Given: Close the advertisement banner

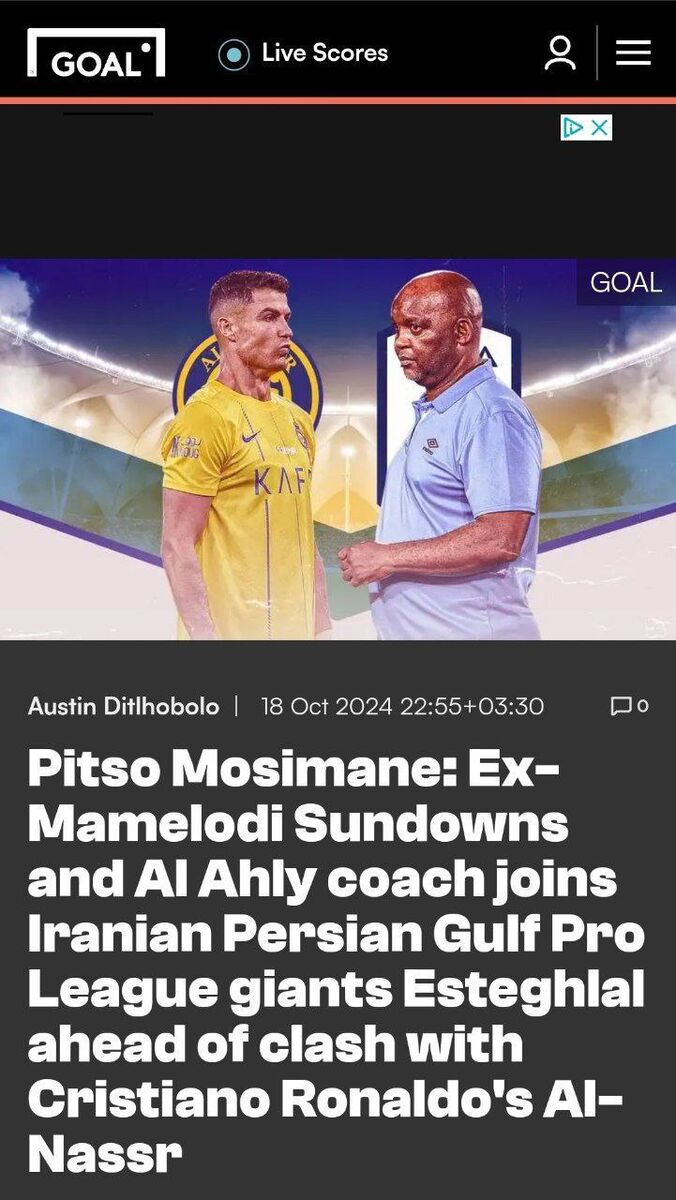Looking at the screenshot, I should [599, 128].
